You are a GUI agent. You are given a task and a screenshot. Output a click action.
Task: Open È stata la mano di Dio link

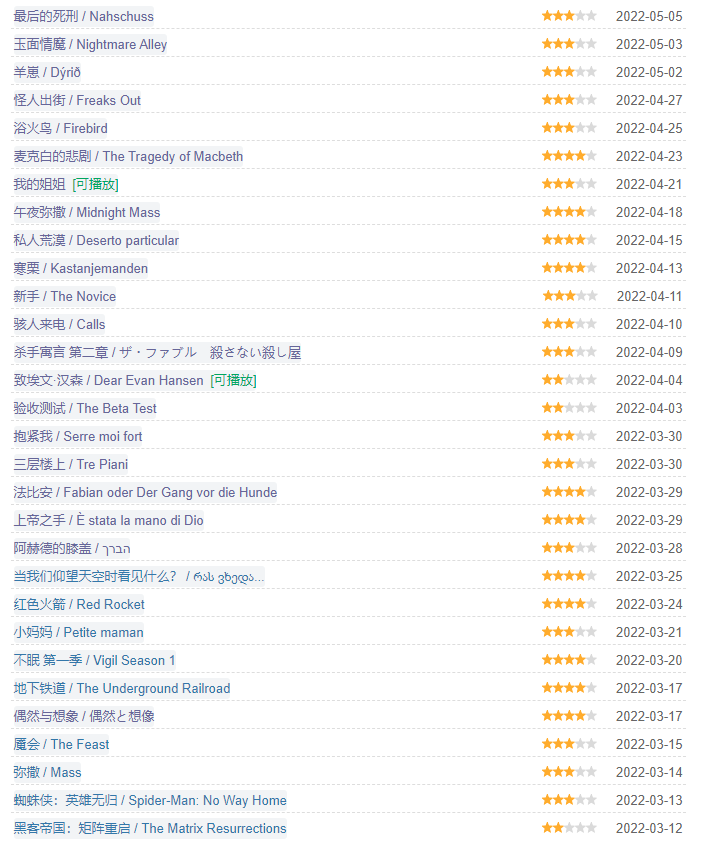click(x=108, y=520)
